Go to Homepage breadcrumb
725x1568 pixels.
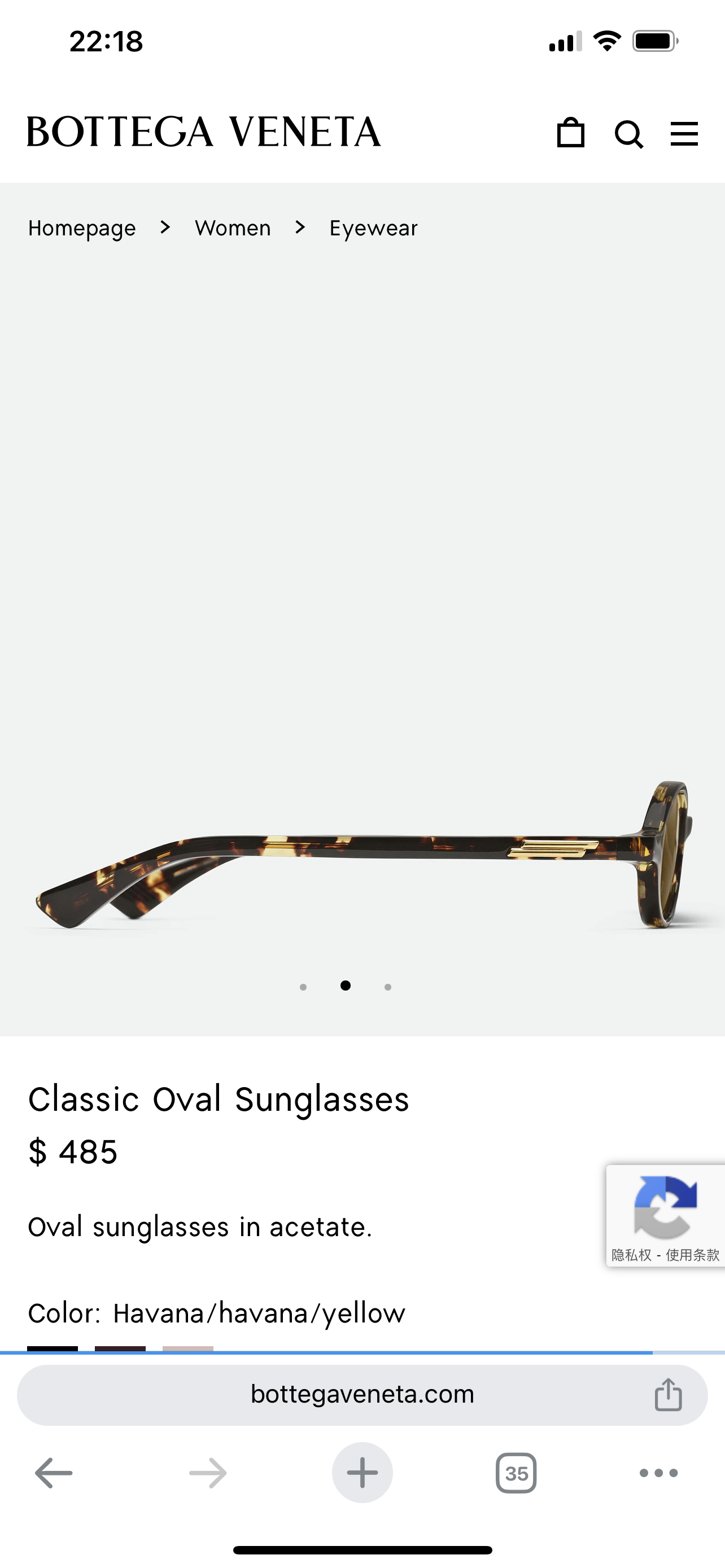coord(82,228)
